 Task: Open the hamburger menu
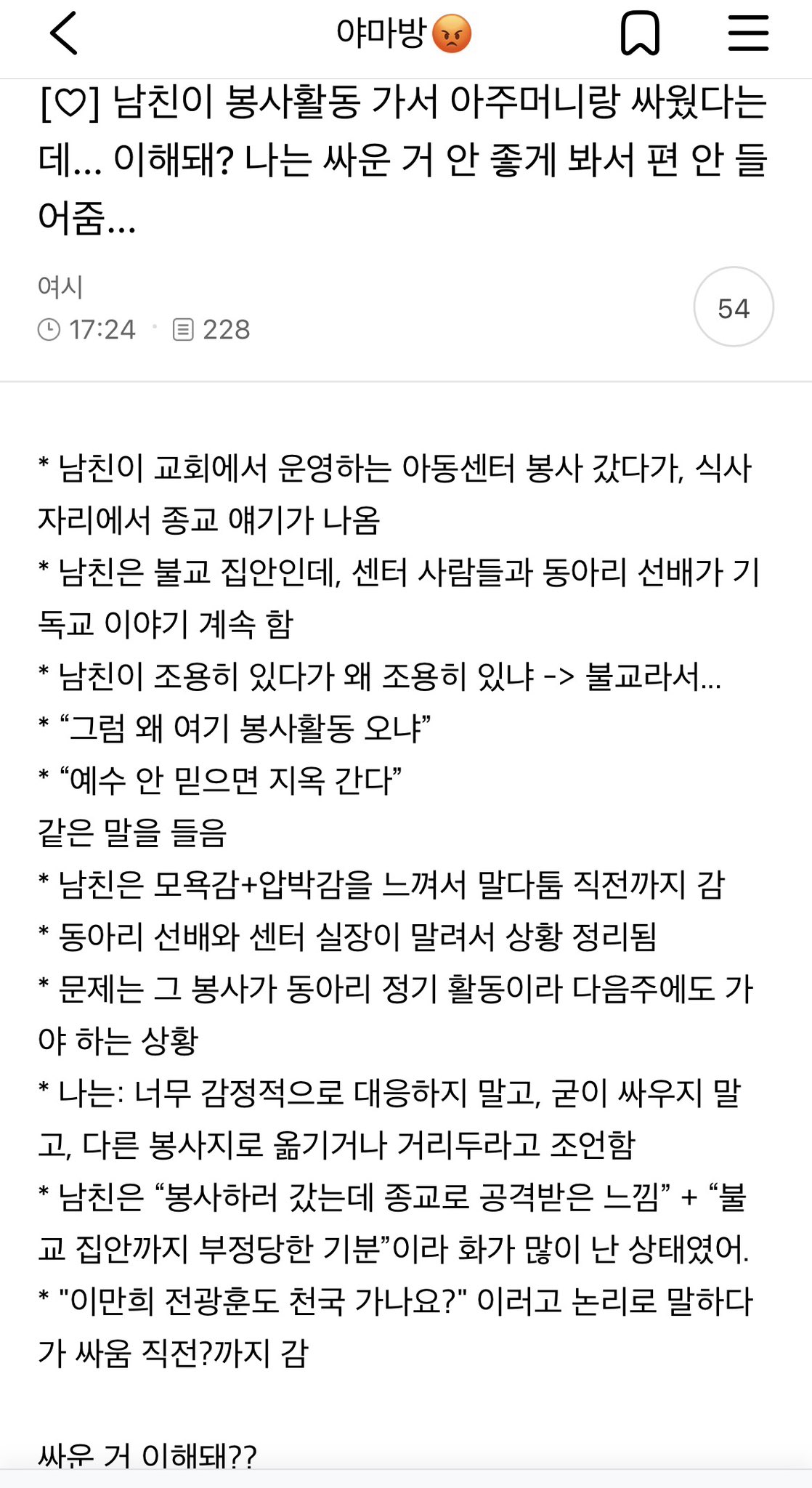coord(748,33)
